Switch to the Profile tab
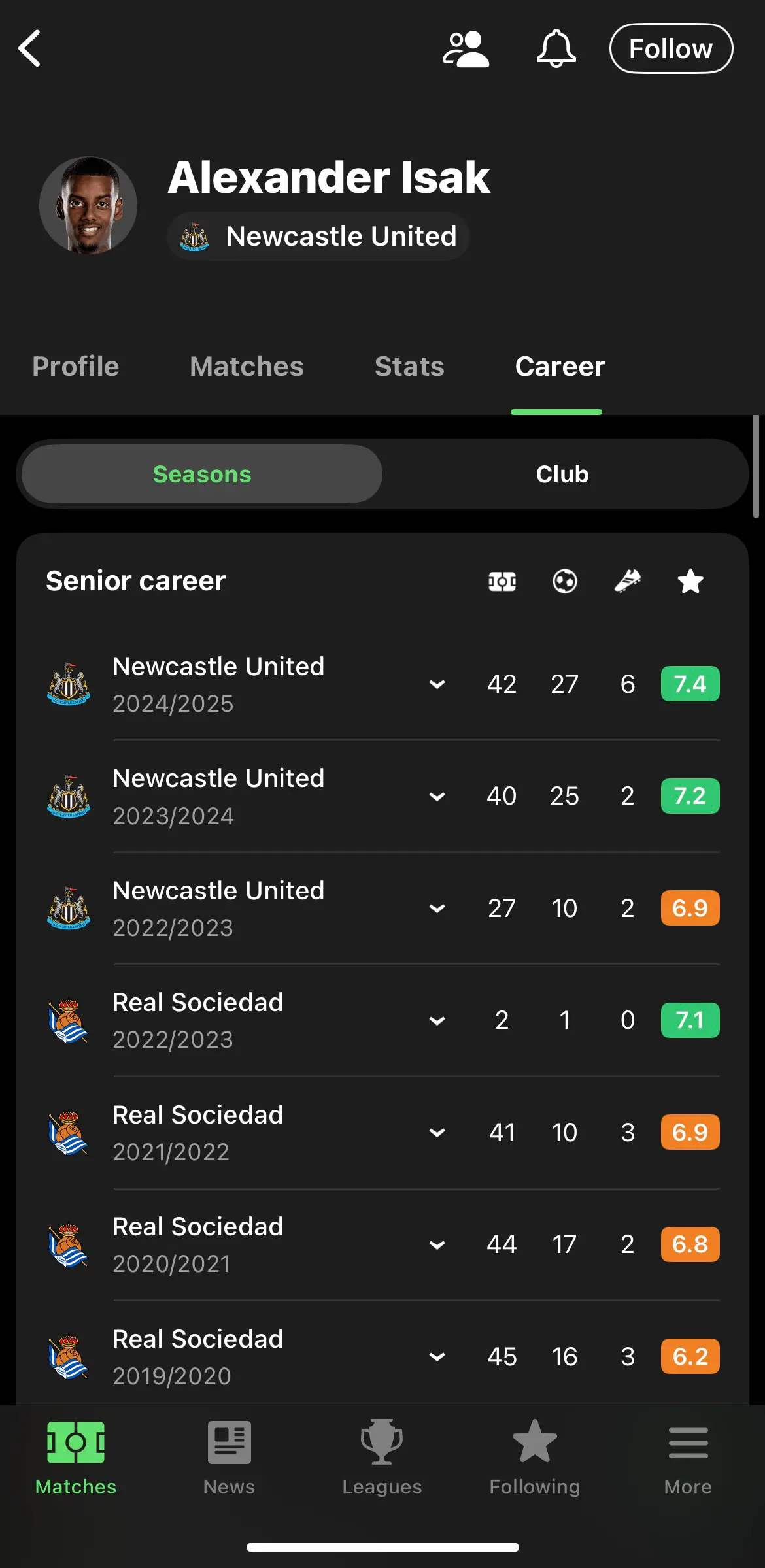 [x=76, y=366]
